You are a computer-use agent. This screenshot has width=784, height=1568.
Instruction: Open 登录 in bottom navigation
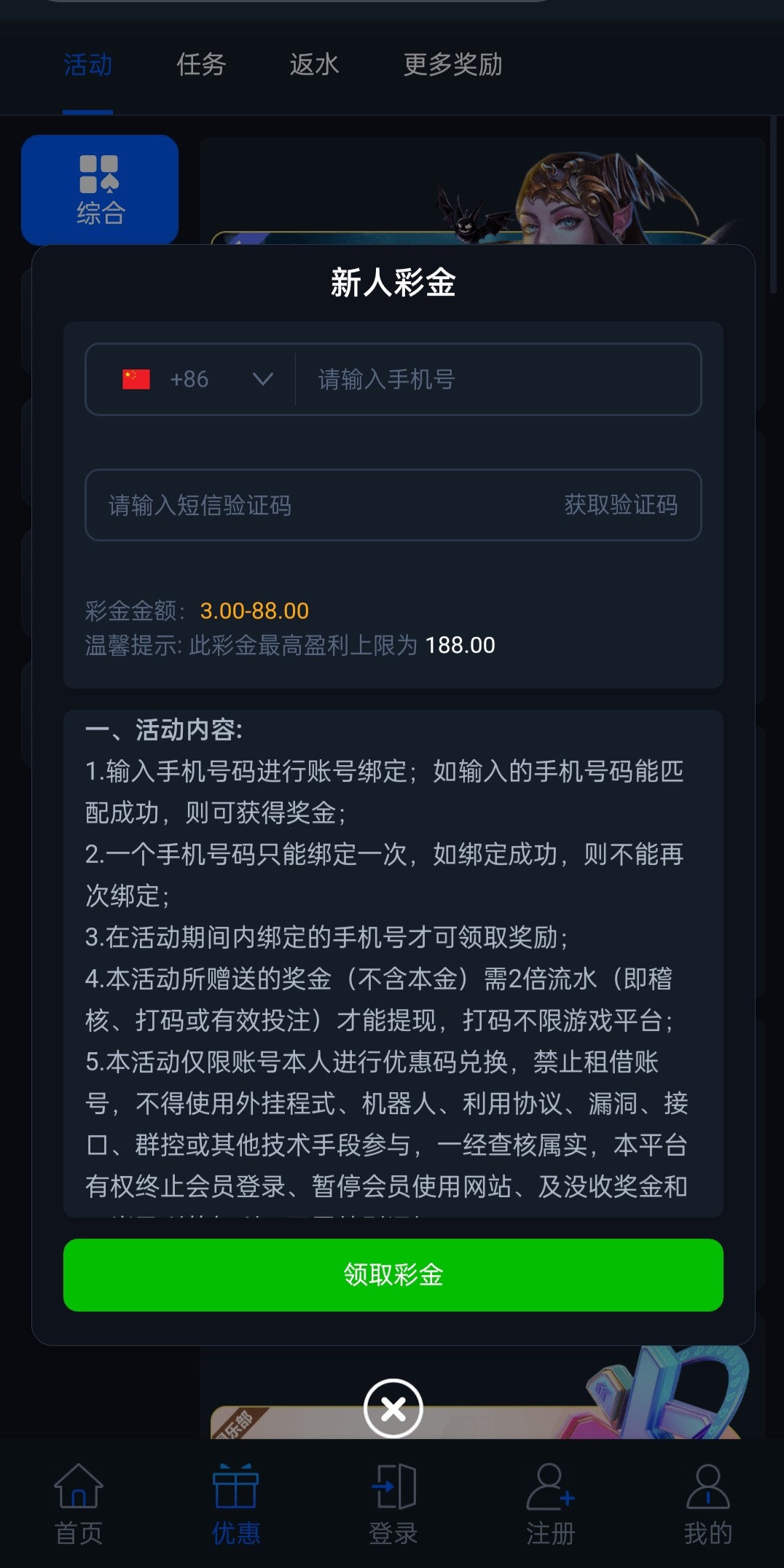pos(393,1504)
